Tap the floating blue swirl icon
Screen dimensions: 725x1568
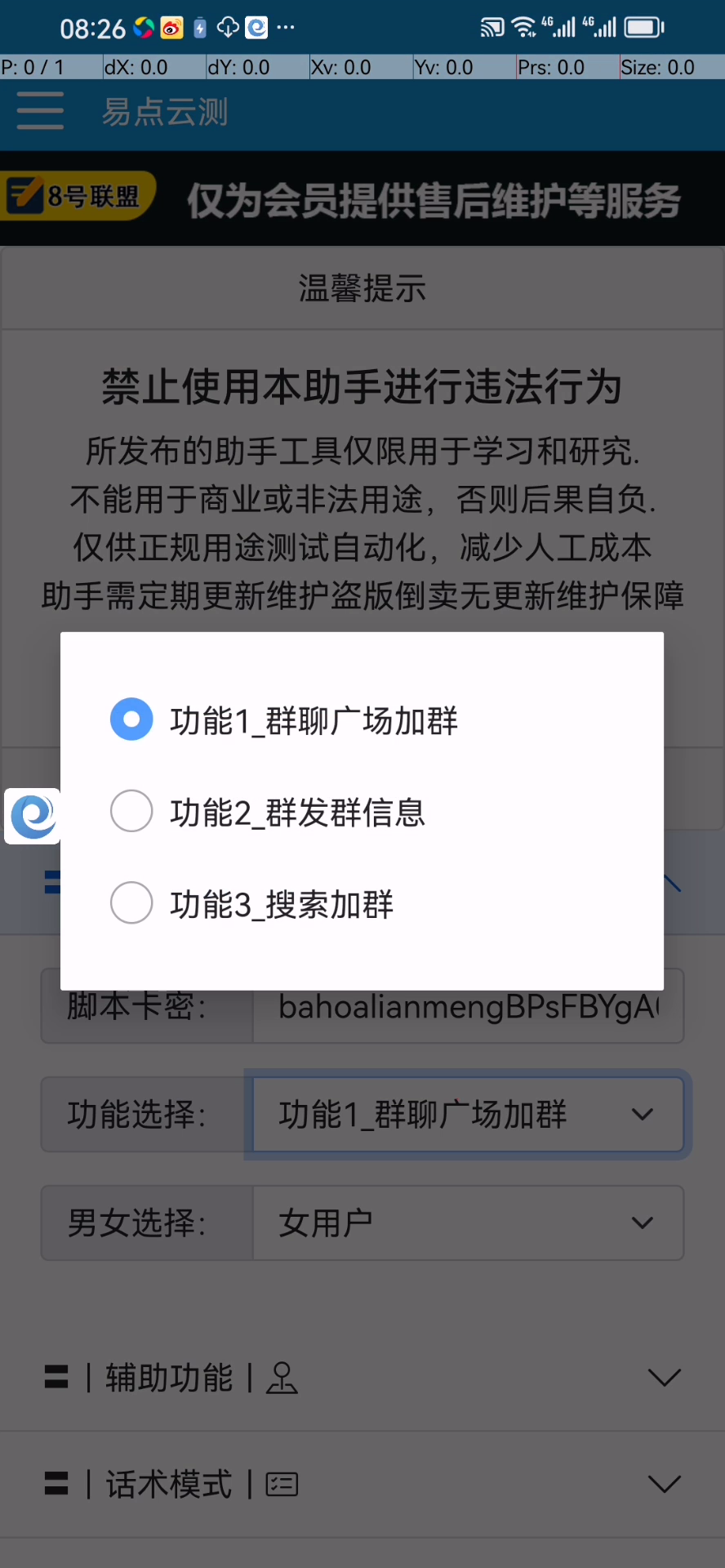coord(33,816)
